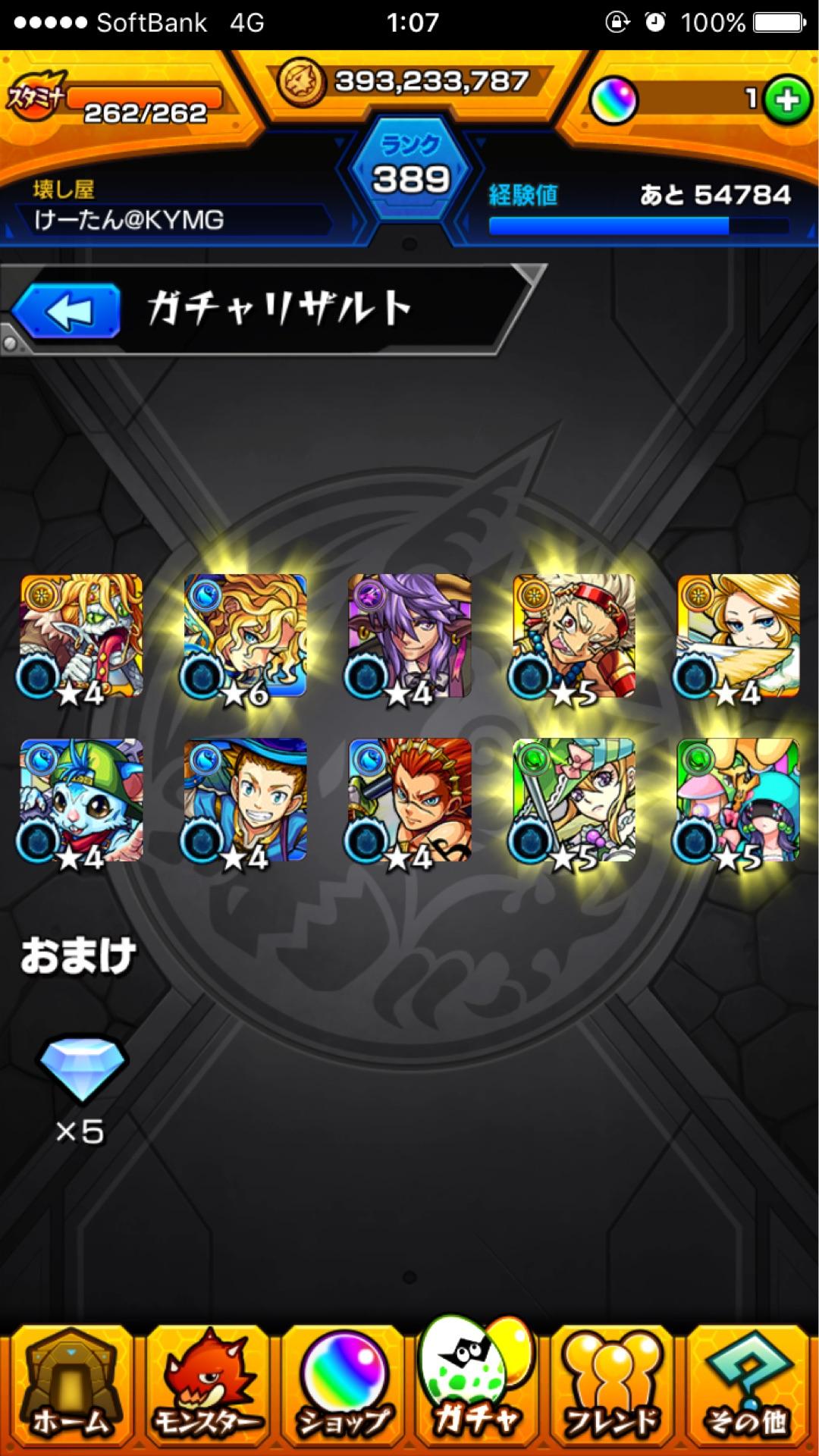The width and height of the screenshot is (819, 1456).
Task: Select the ★4 blue cat with green cap
Action: click(81, 801)
